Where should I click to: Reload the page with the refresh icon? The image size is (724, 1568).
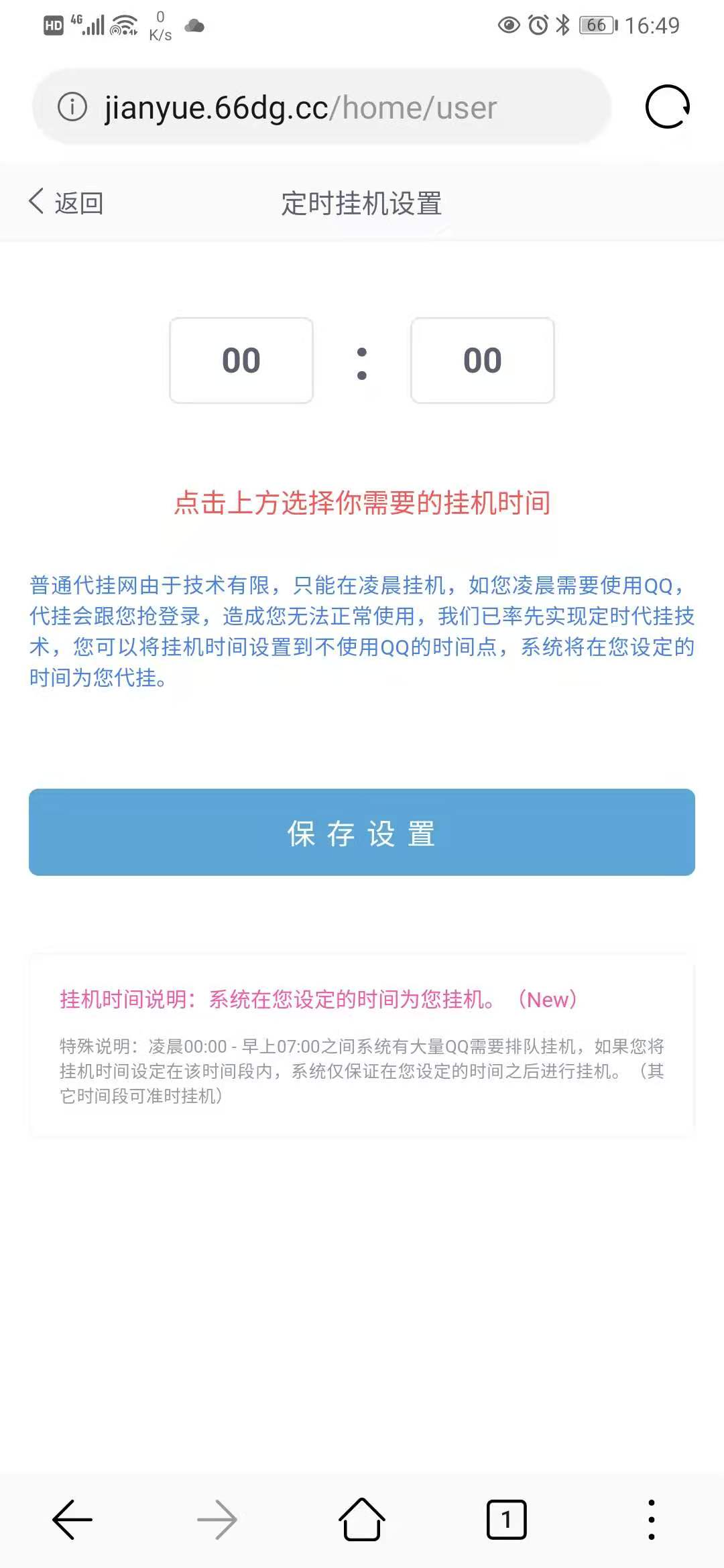(667, 107)
